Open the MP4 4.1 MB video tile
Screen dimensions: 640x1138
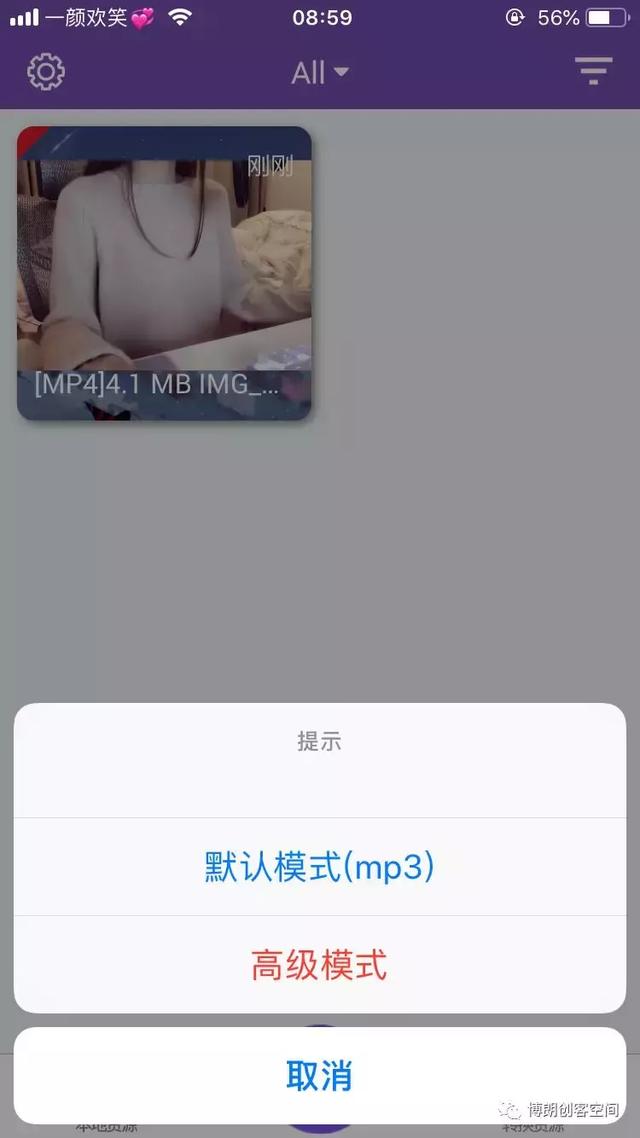click(x=165, y=273)
